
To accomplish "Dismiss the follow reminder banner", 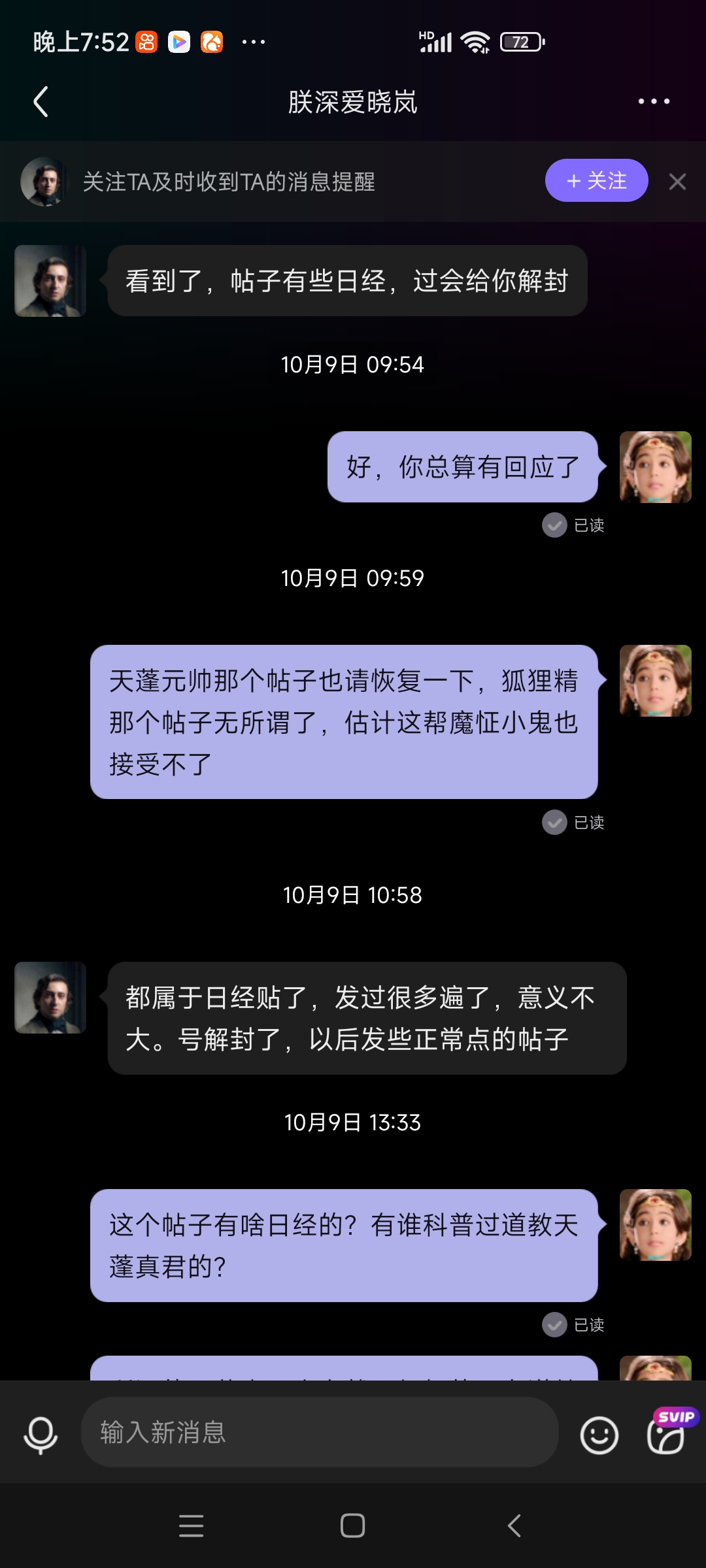I will 677,182.
